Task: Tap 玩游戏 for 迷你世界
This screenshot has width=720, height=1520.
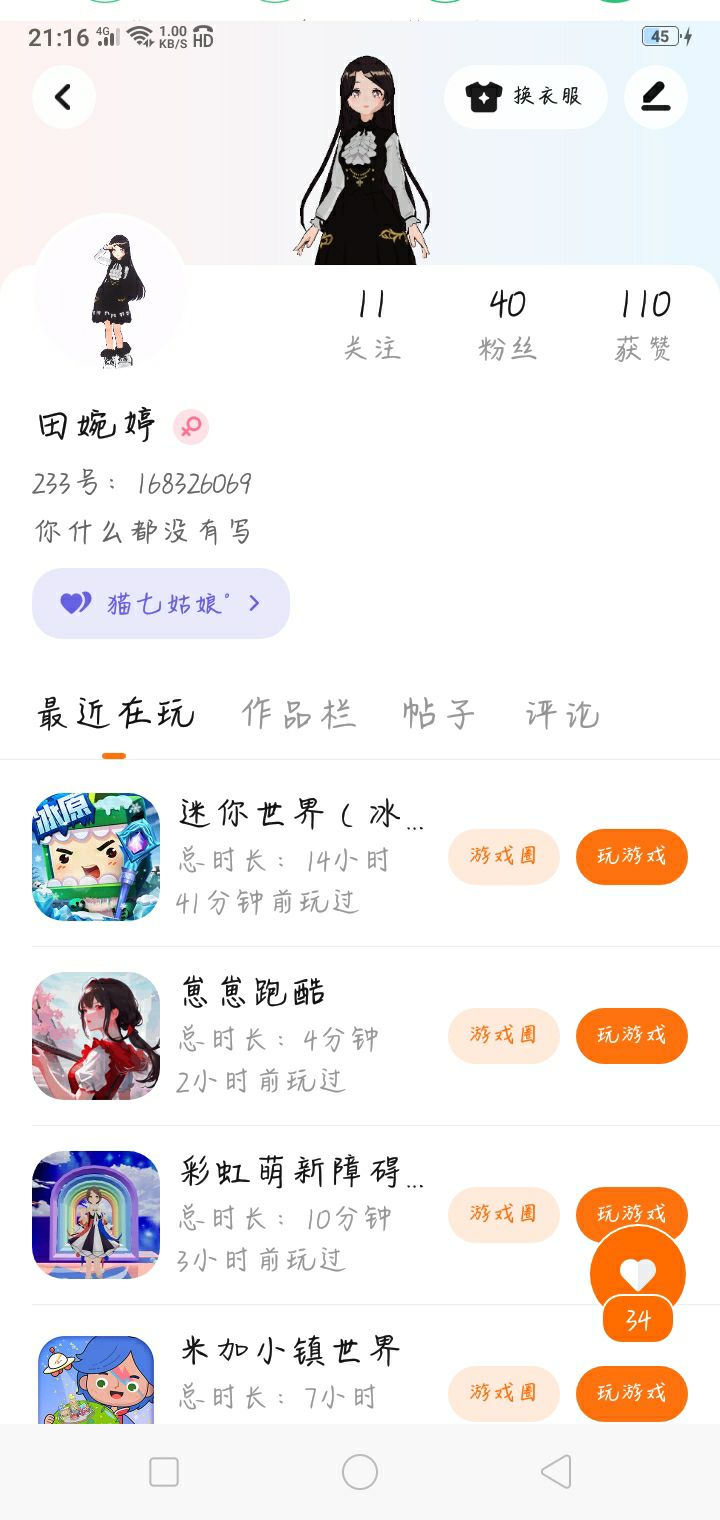Action: click(x=631, y=856)
